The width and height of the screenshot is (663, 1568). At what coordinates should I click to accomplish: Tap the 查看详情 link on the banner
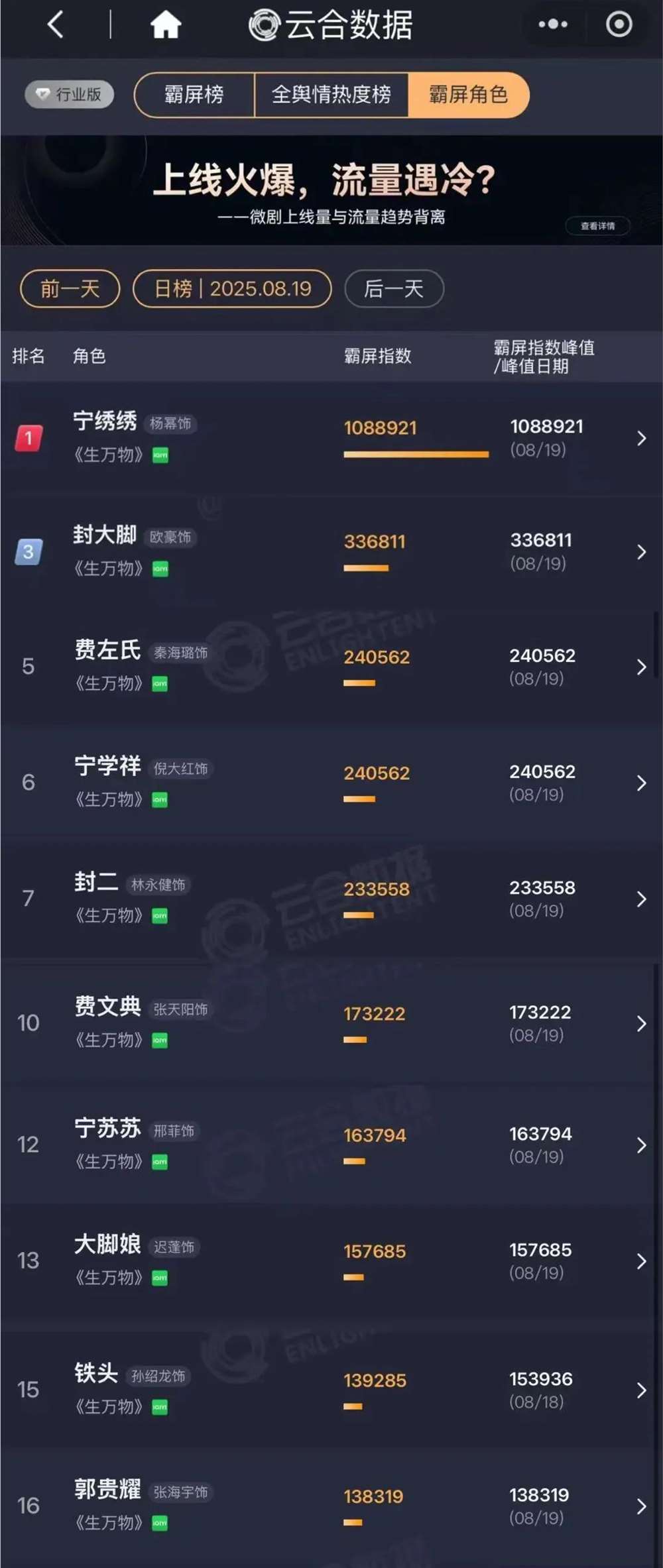coord(599,227)
